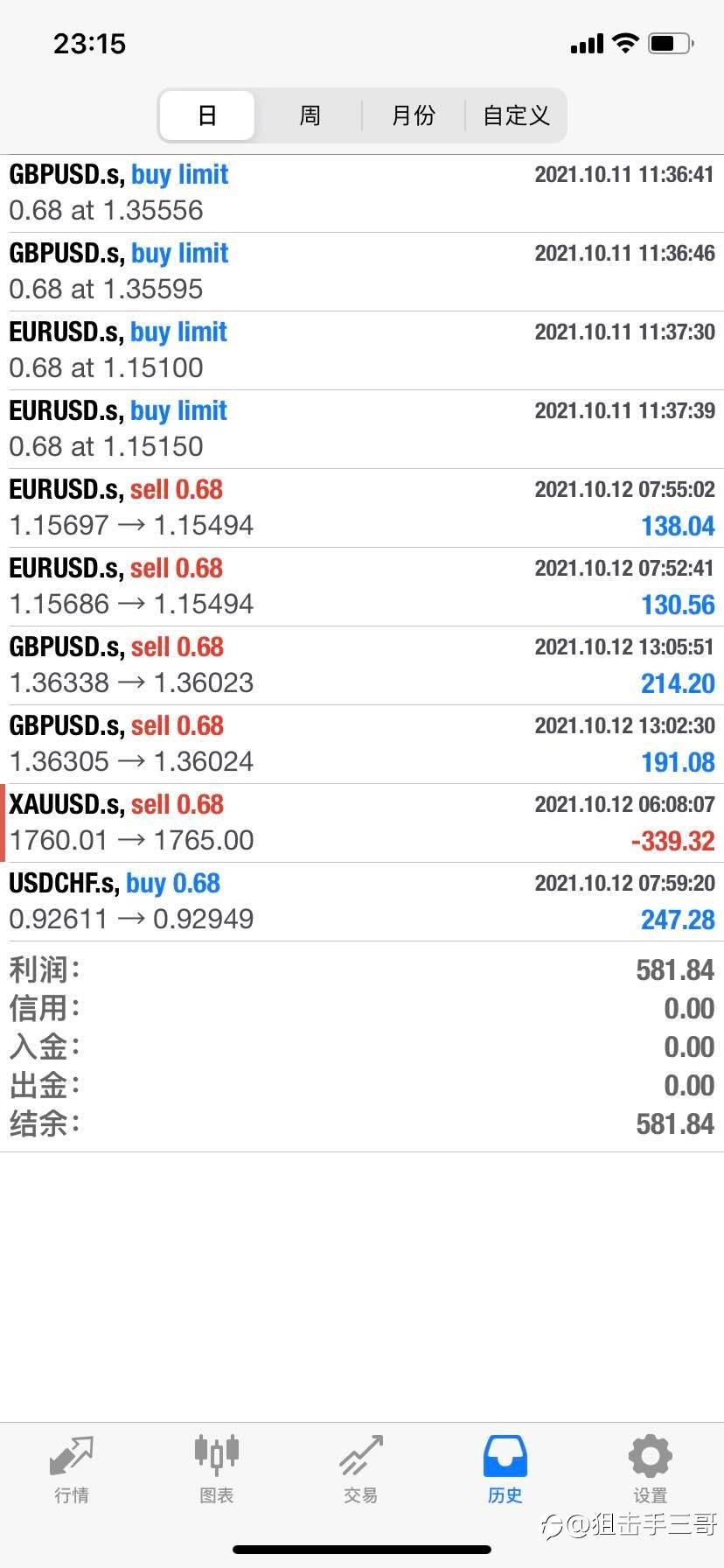Viewport: 724px width, 1568px height.
Task: Expand GBPUSD.s buy limit at 1.35556
Action: pyautogui.click(x=362, y=193)
